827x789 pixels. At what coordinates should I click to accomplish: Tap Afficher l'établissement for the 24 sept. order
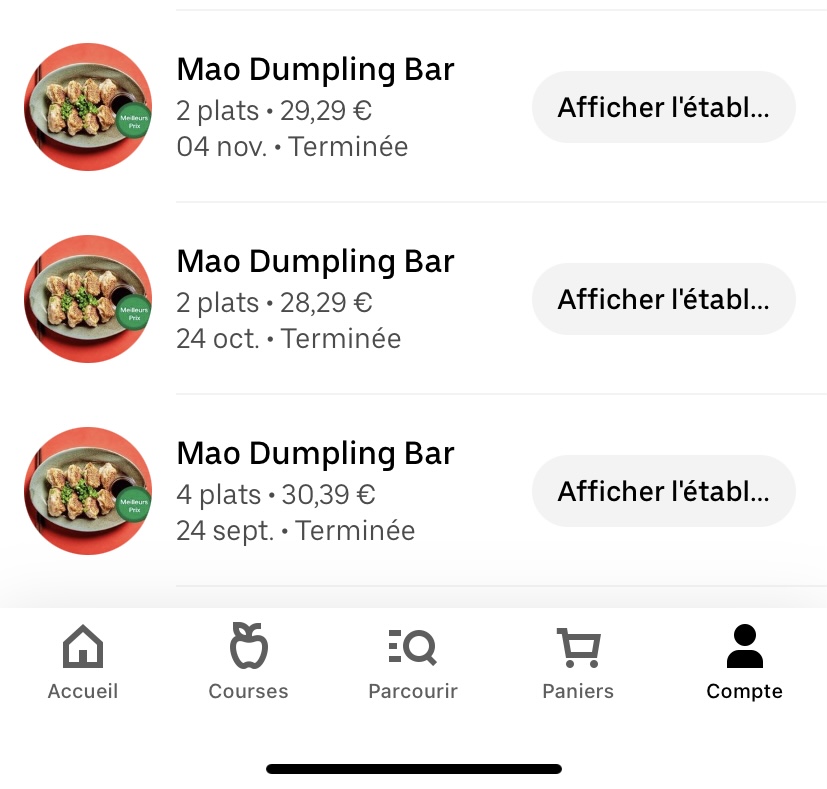pos(663,491)
